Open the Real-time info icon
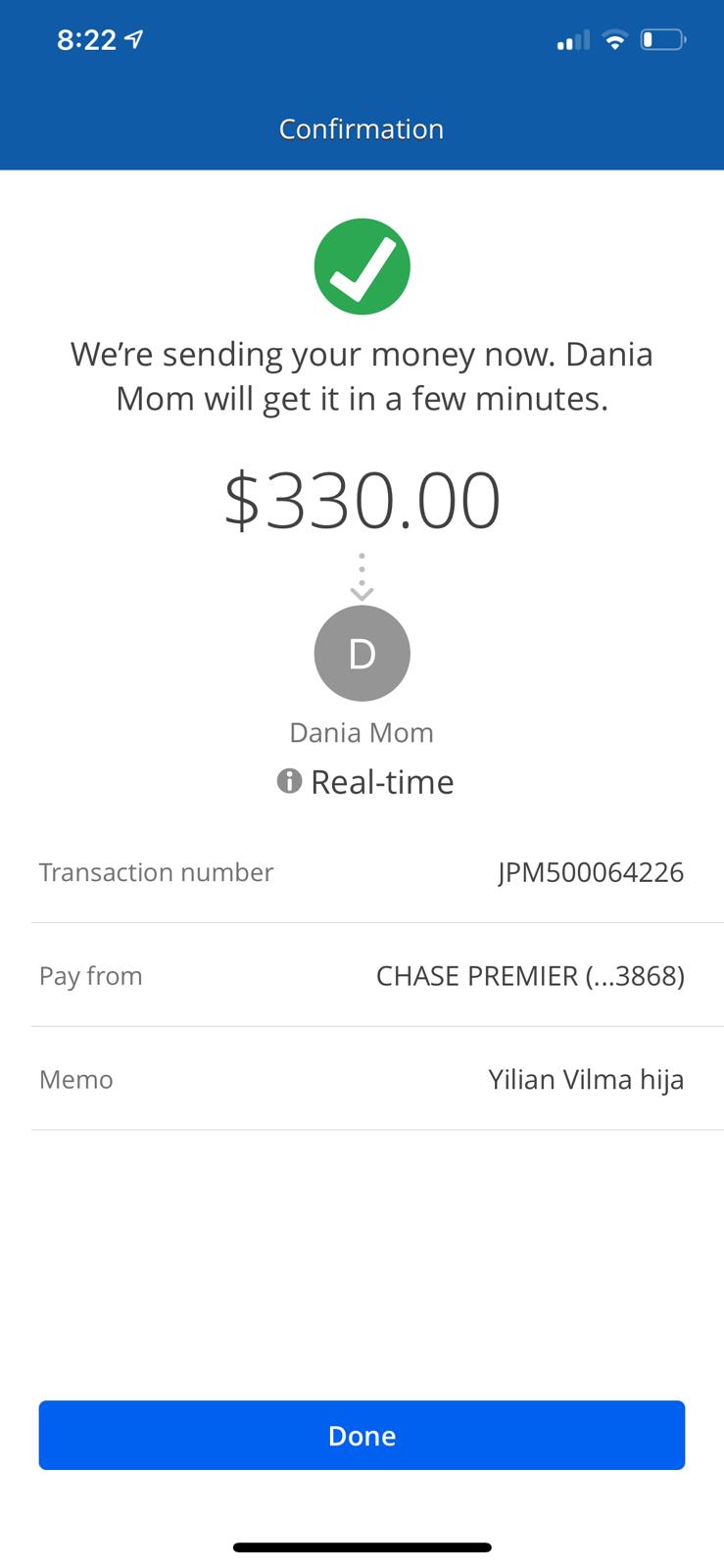The height and width of the screenshot is (1568, 724). coord(289,781)
